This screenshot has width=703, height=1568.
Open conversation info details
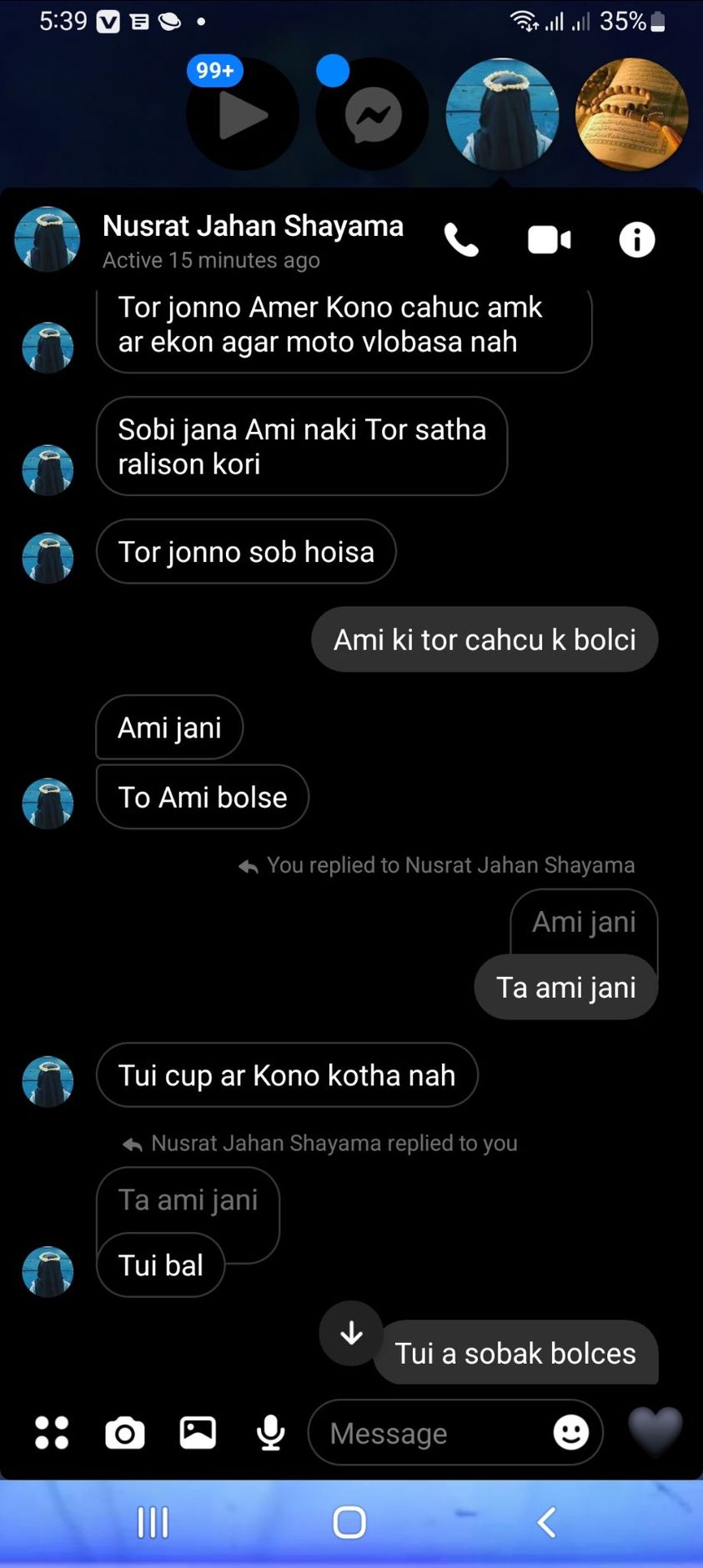point(636,240)
